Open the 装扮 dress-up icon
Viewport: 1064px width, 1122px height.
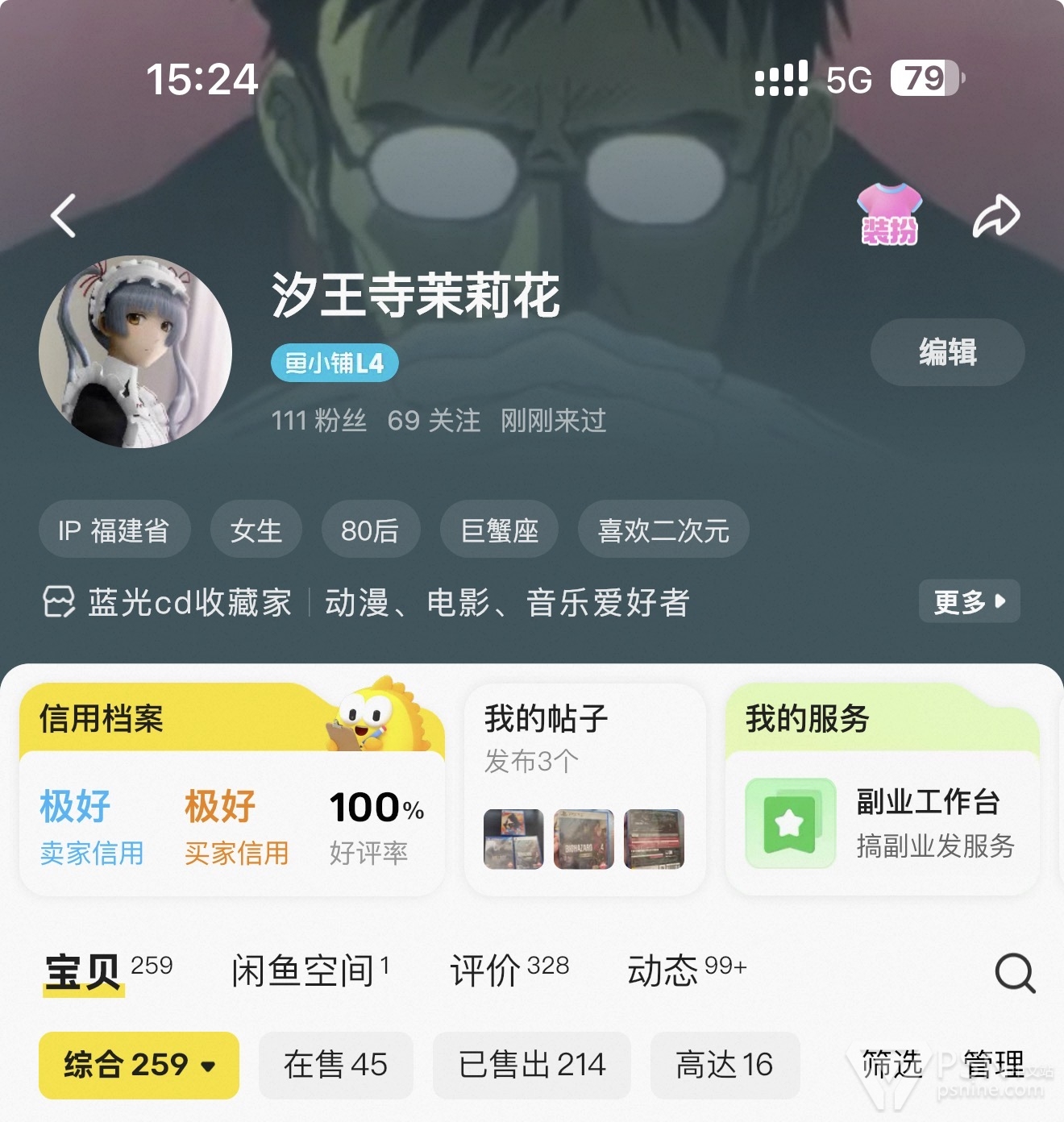889,214
